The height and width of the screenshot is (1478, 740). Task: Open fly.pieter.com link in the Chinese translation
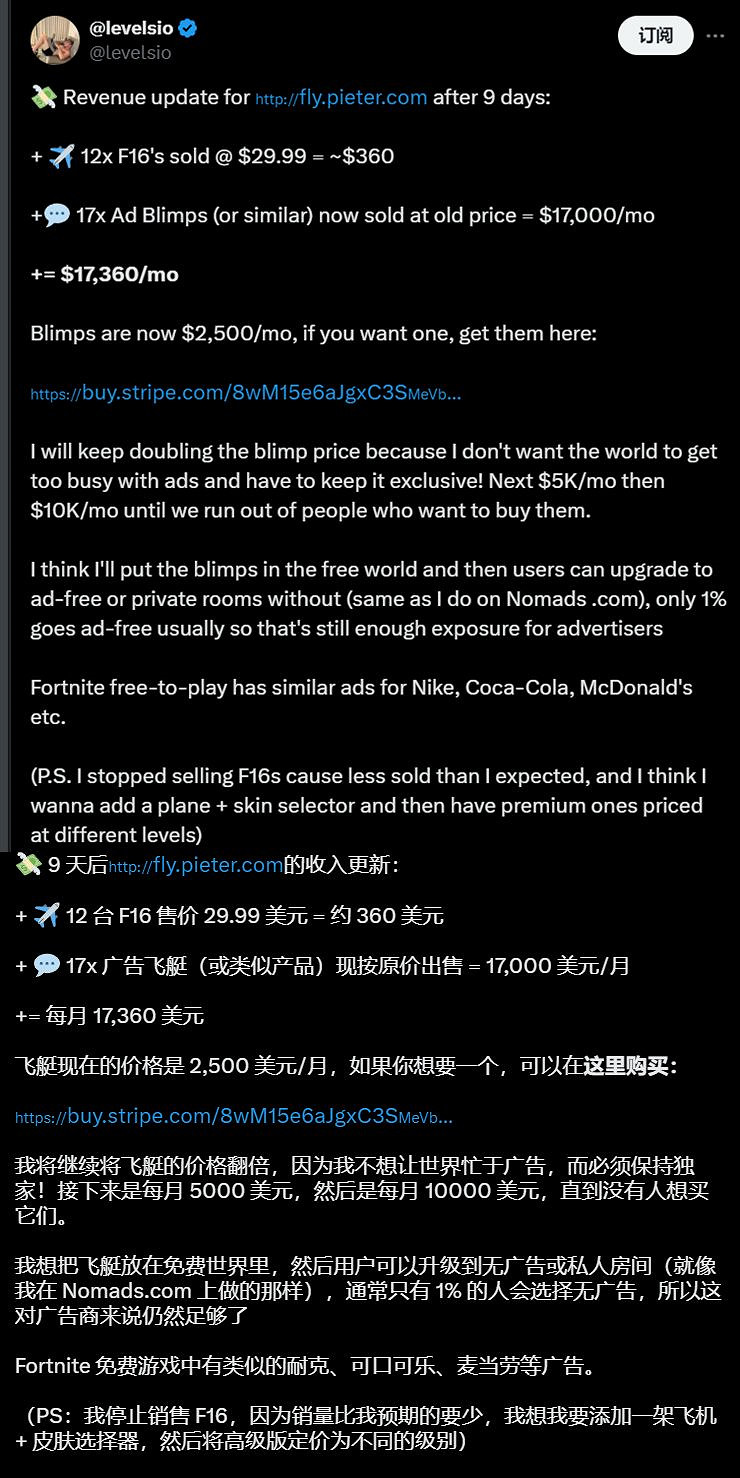[195, 866]
